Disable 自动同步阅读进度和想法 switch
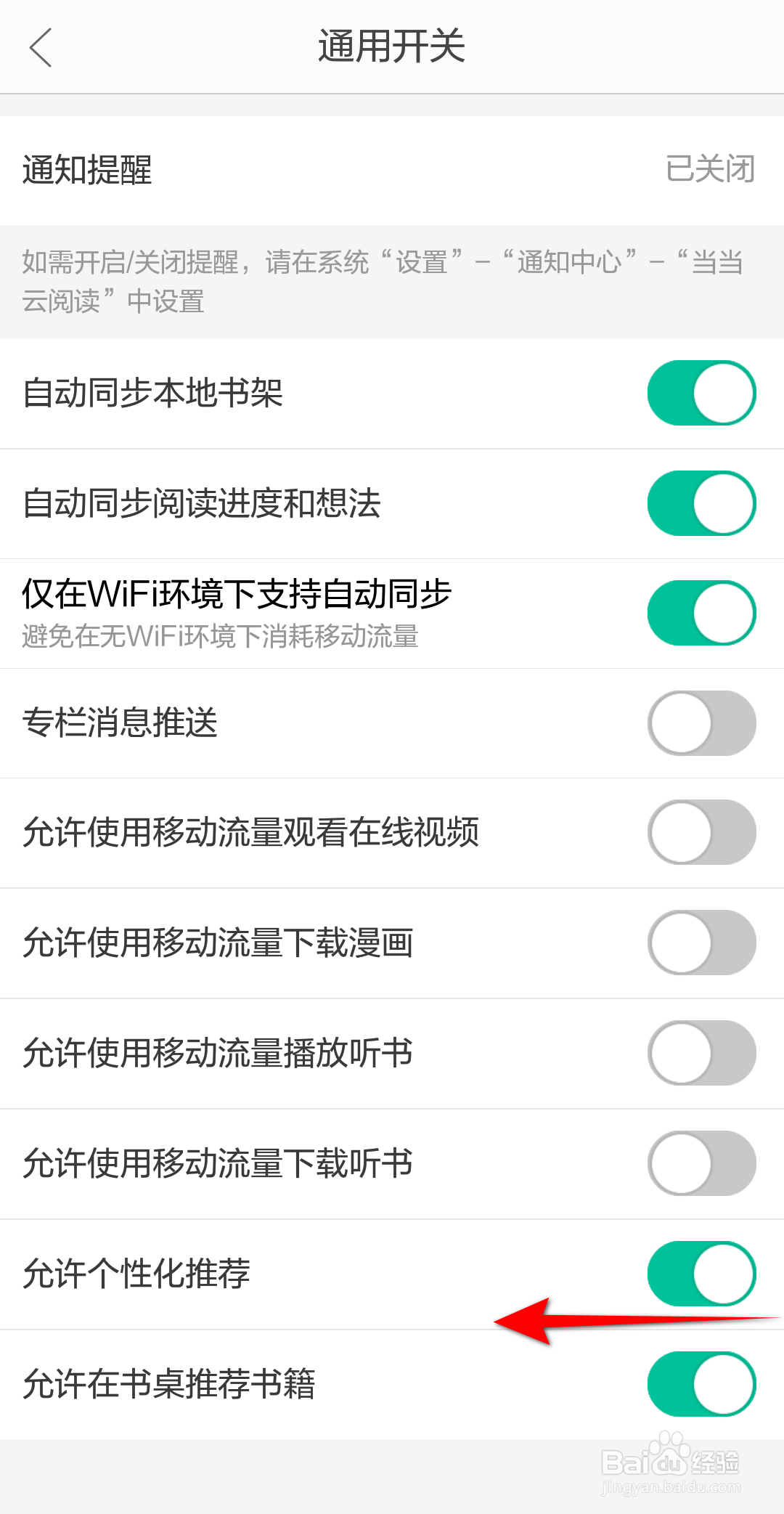This screenshot has width=784, height=1514. coord(701,503)
